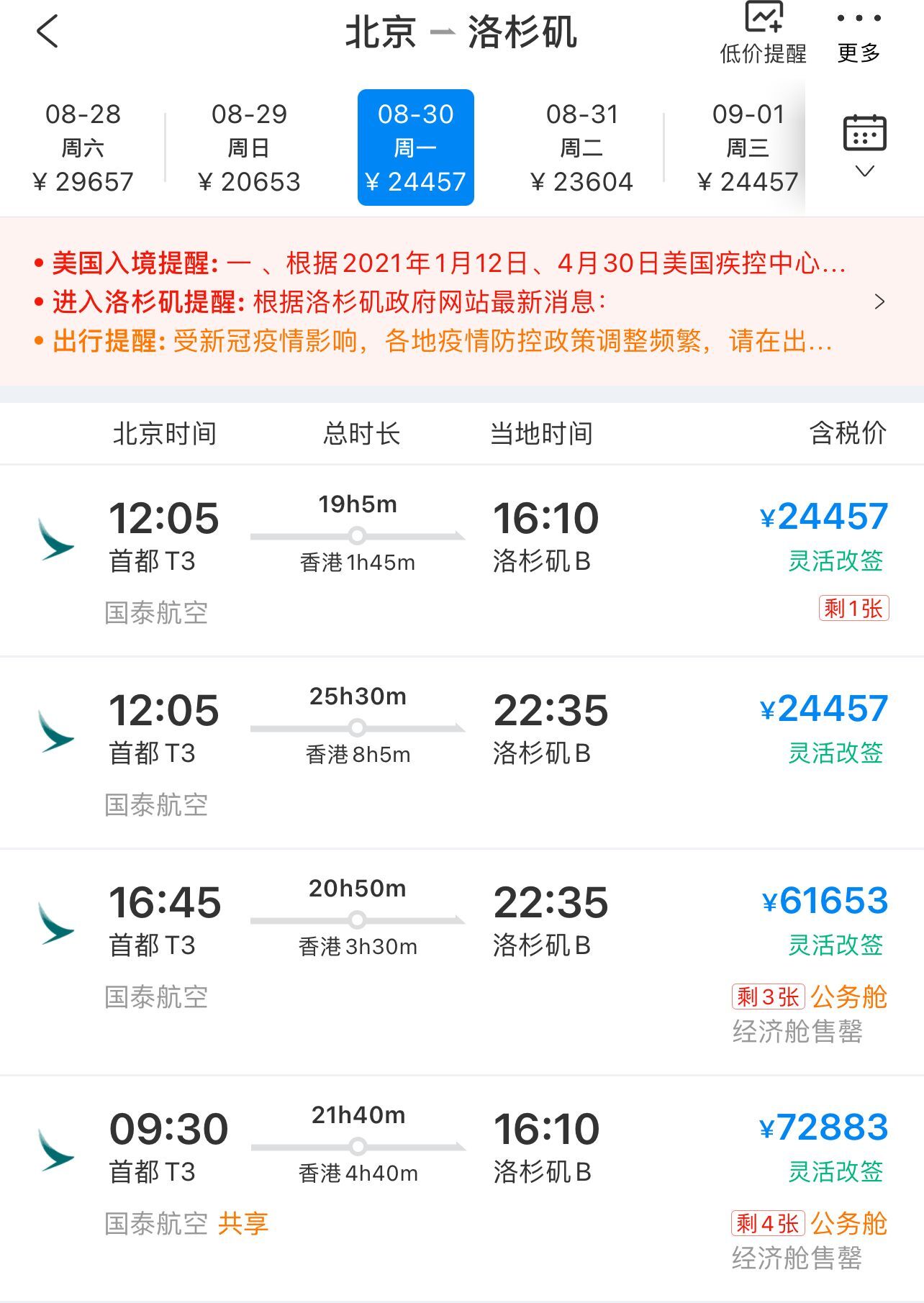Image resolution: width=924 pixels, height=1303 pixels.
Task: Open the 低价提醒 low price alert
Action: (763, 33)
